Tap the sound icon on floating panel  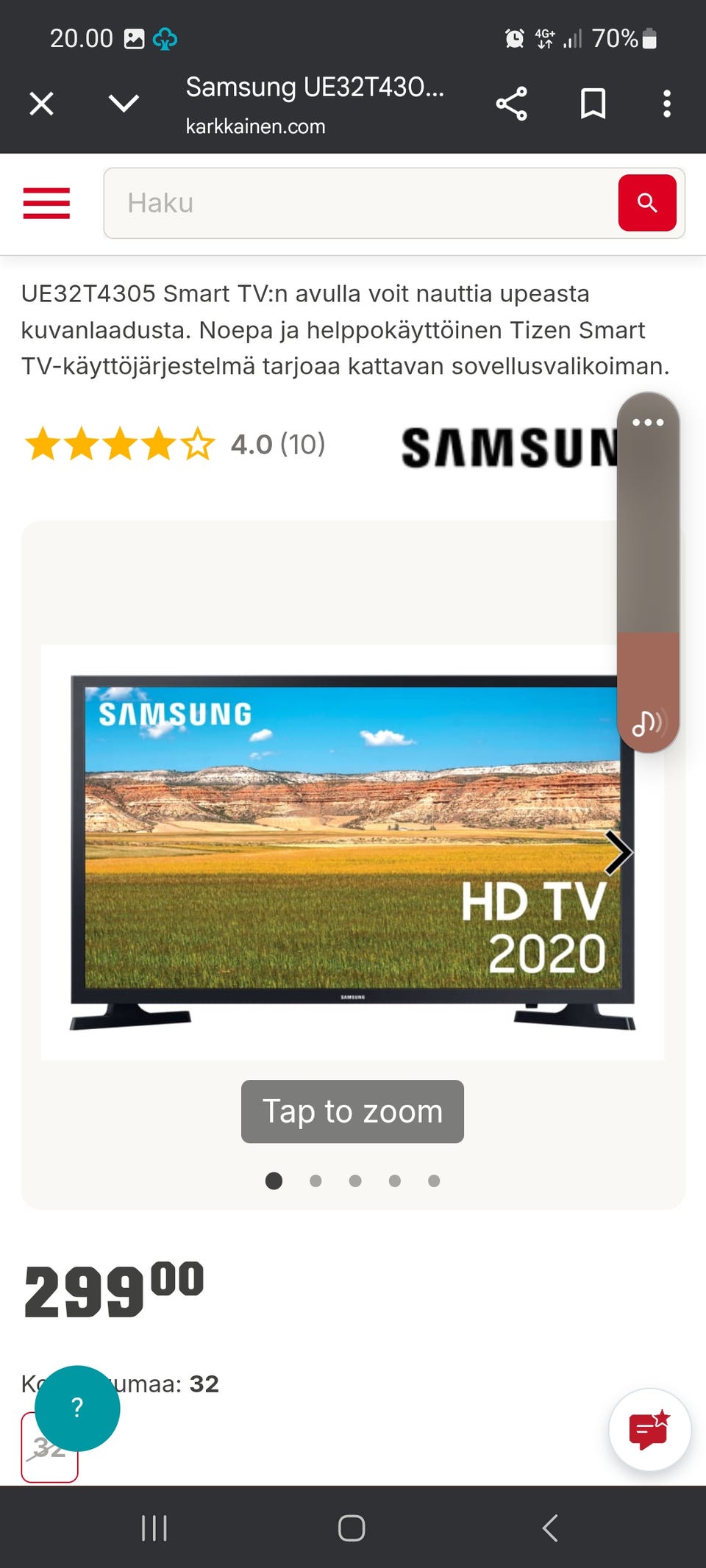(x=648, y=723)
